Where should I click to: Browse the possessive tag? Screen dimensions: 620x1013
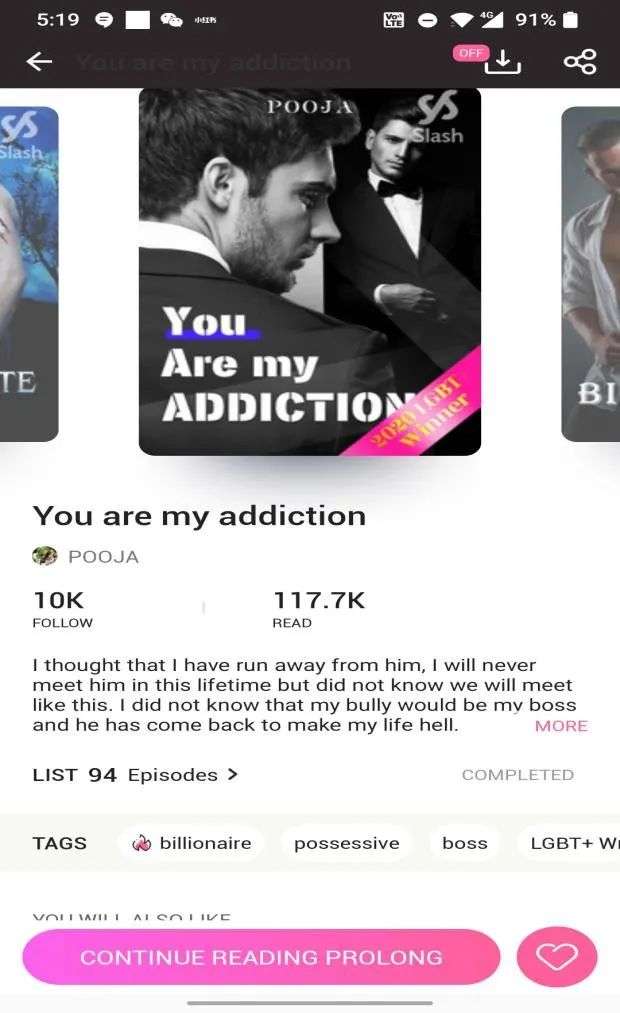[x=346, y=843]
